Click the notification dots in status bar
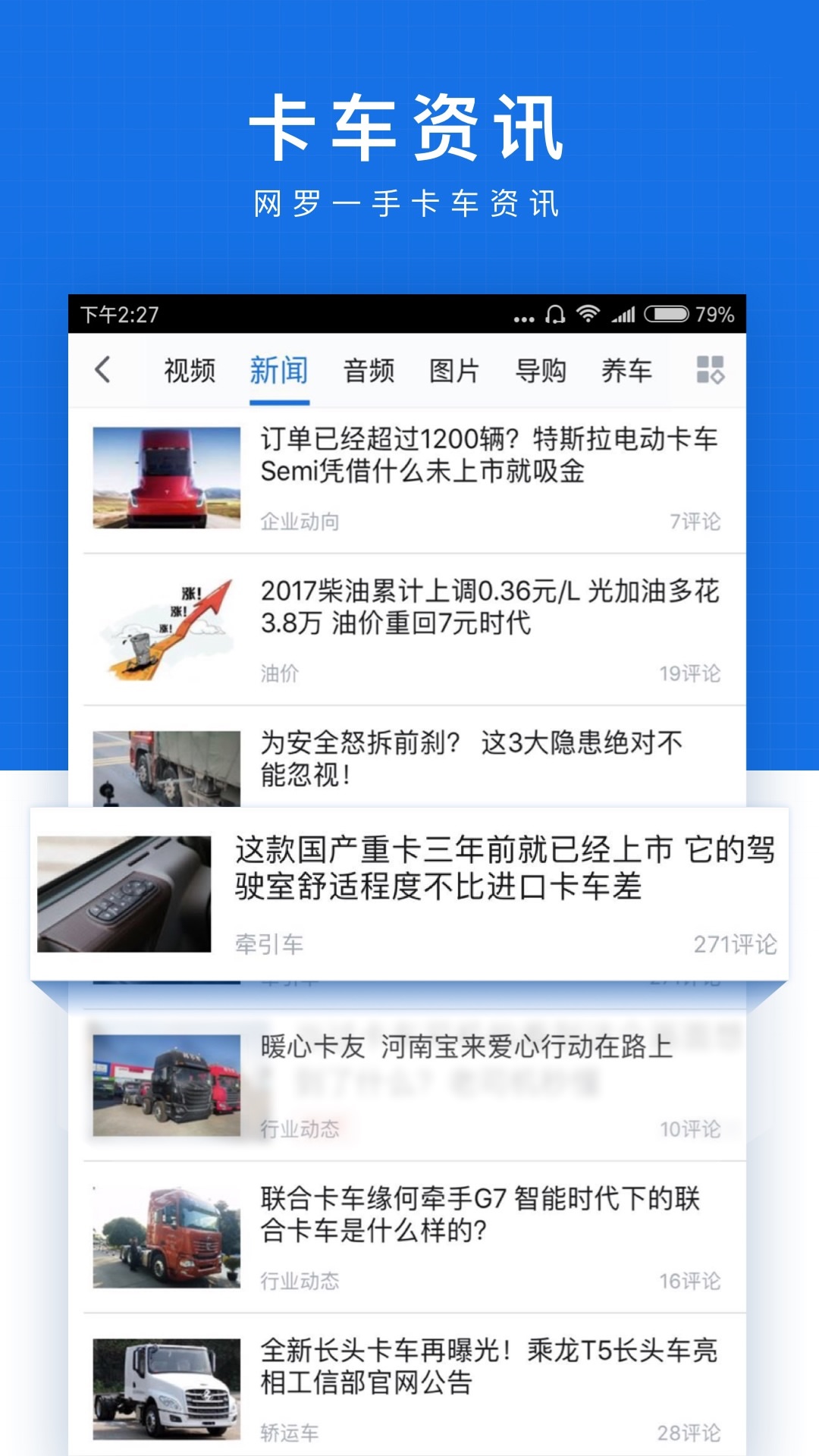Viewport: 819px width, 1456px height. (523, 317)
